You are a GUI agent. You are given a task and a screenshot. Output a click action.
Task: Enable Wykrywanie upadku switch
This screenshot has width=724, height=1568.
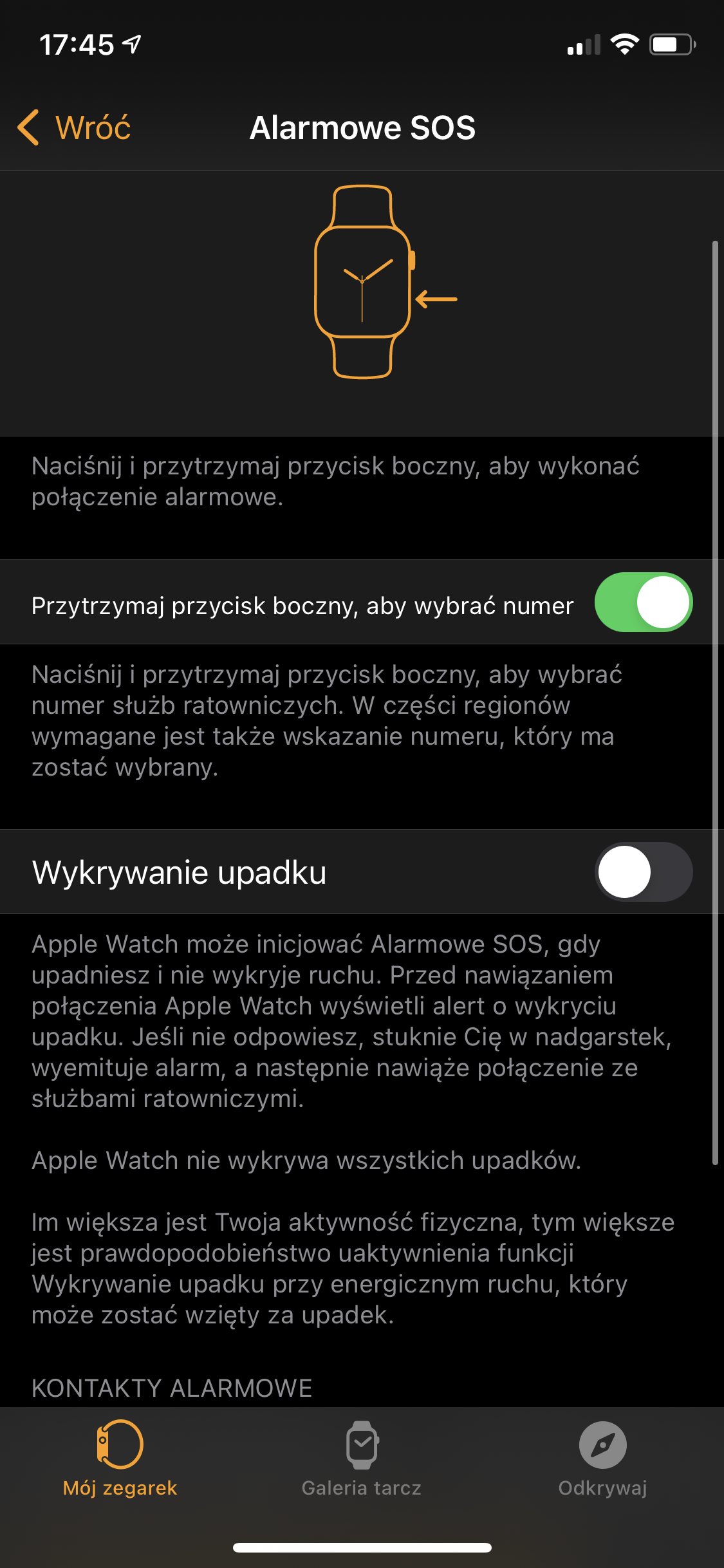(644, 872)
